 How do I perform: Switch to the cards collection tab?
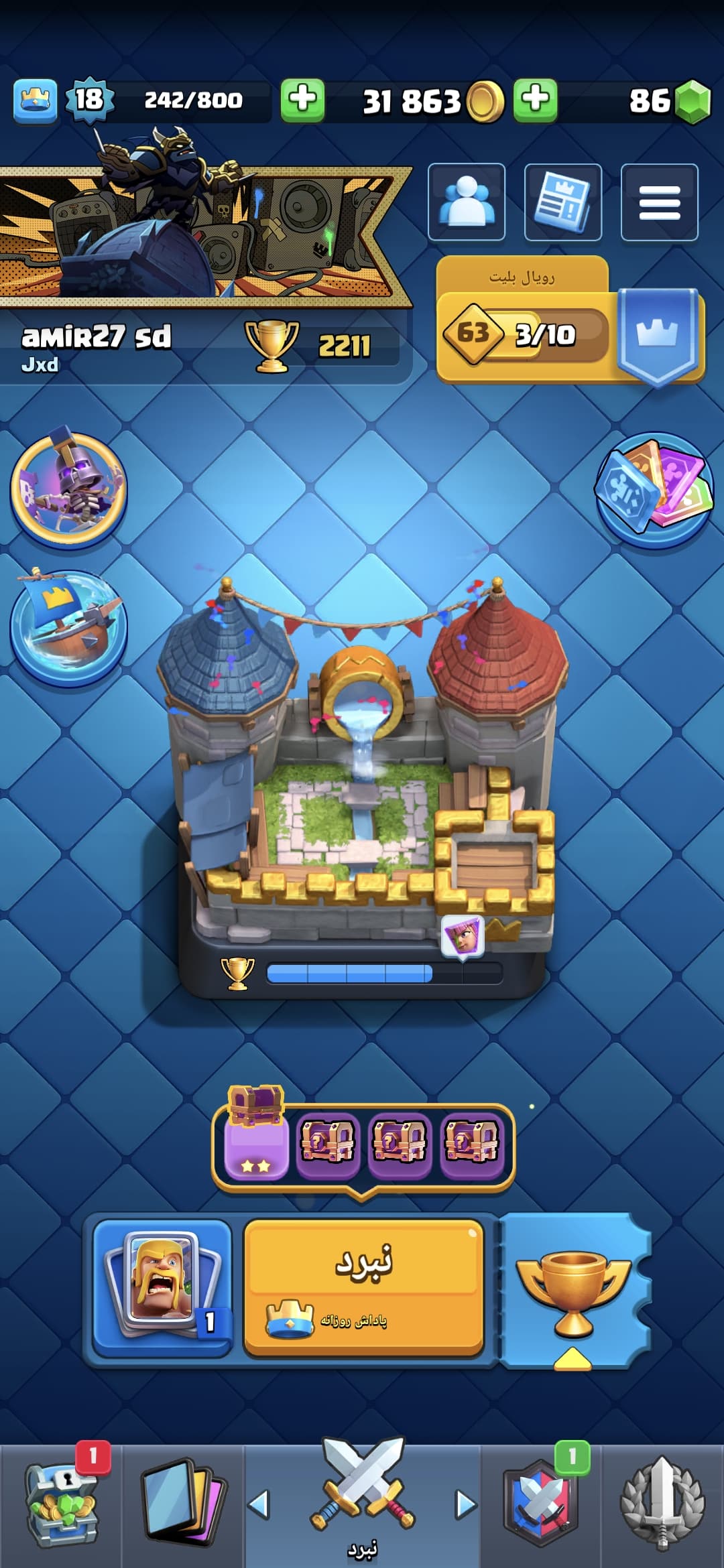182,1504
